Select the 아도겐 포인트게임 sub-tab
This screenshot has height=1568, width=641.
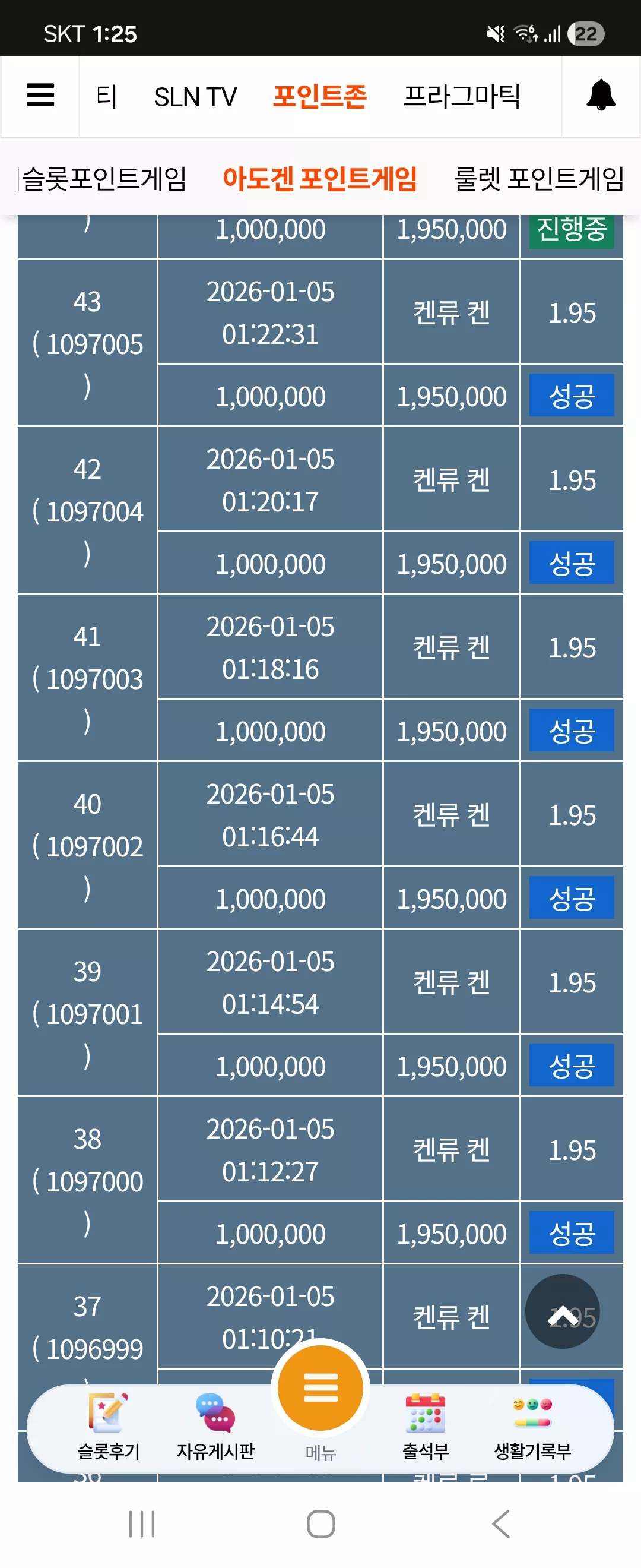point(320,178)
